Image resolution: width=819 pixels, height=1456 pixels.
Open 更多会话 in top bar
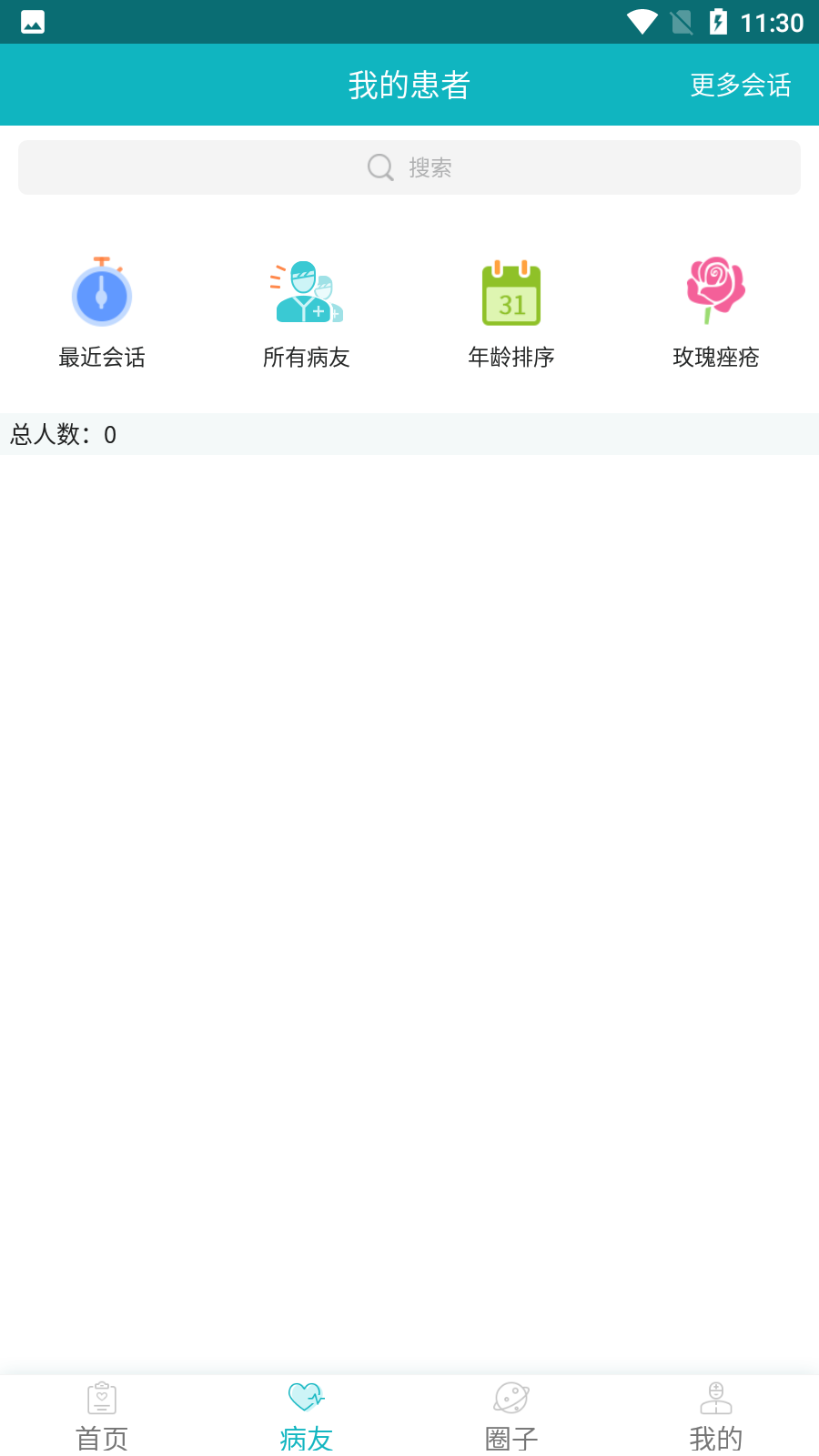click(741, 85)
